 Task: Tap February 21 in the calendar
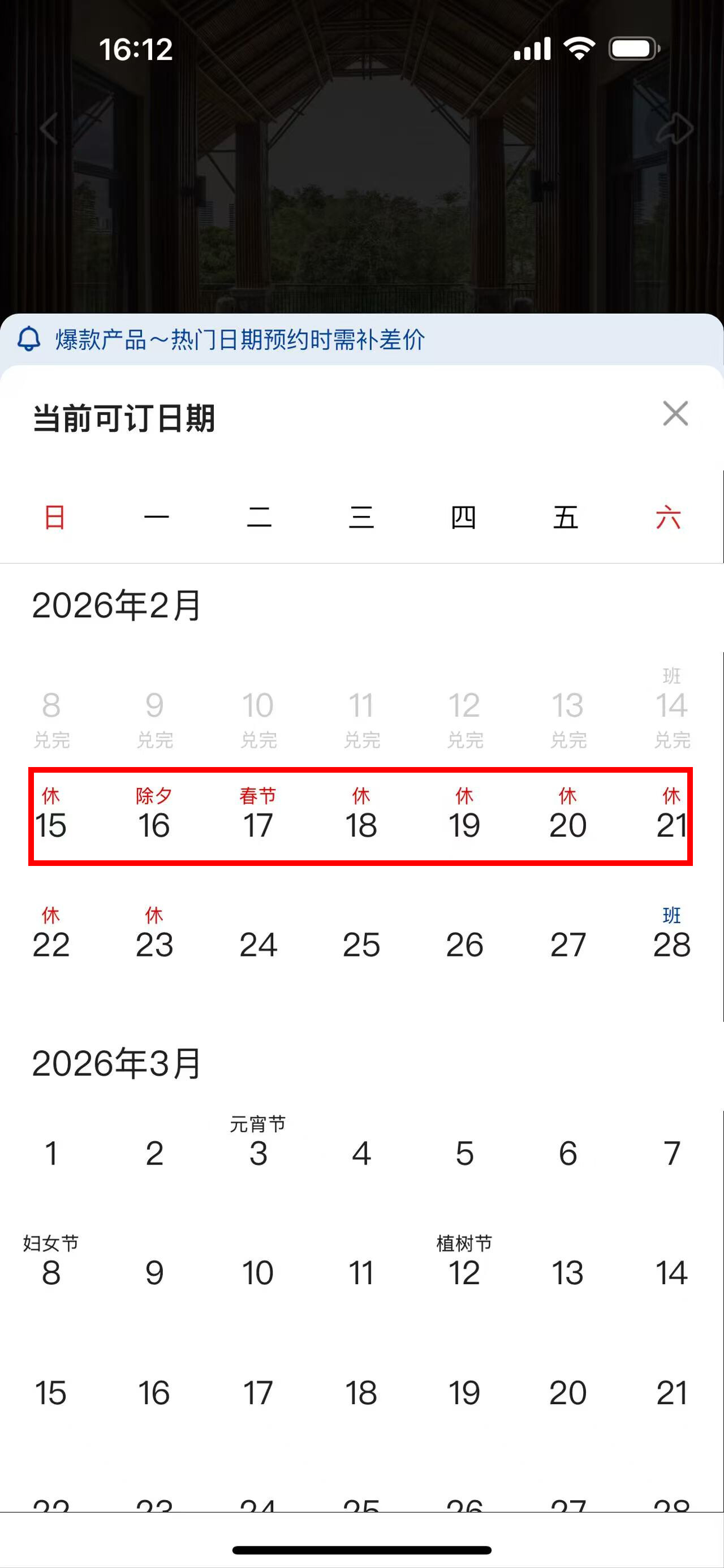(671, 825)
